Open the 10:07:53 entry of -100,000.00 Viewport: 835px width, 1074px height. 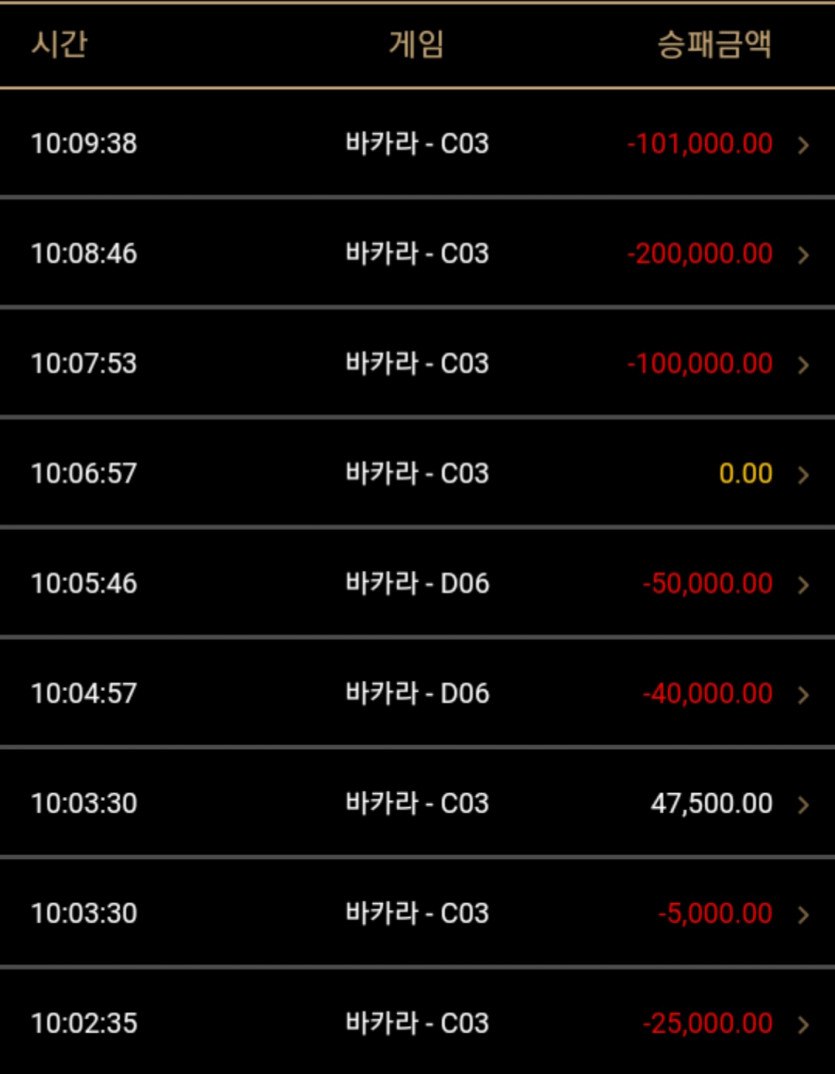coord(802,365)
